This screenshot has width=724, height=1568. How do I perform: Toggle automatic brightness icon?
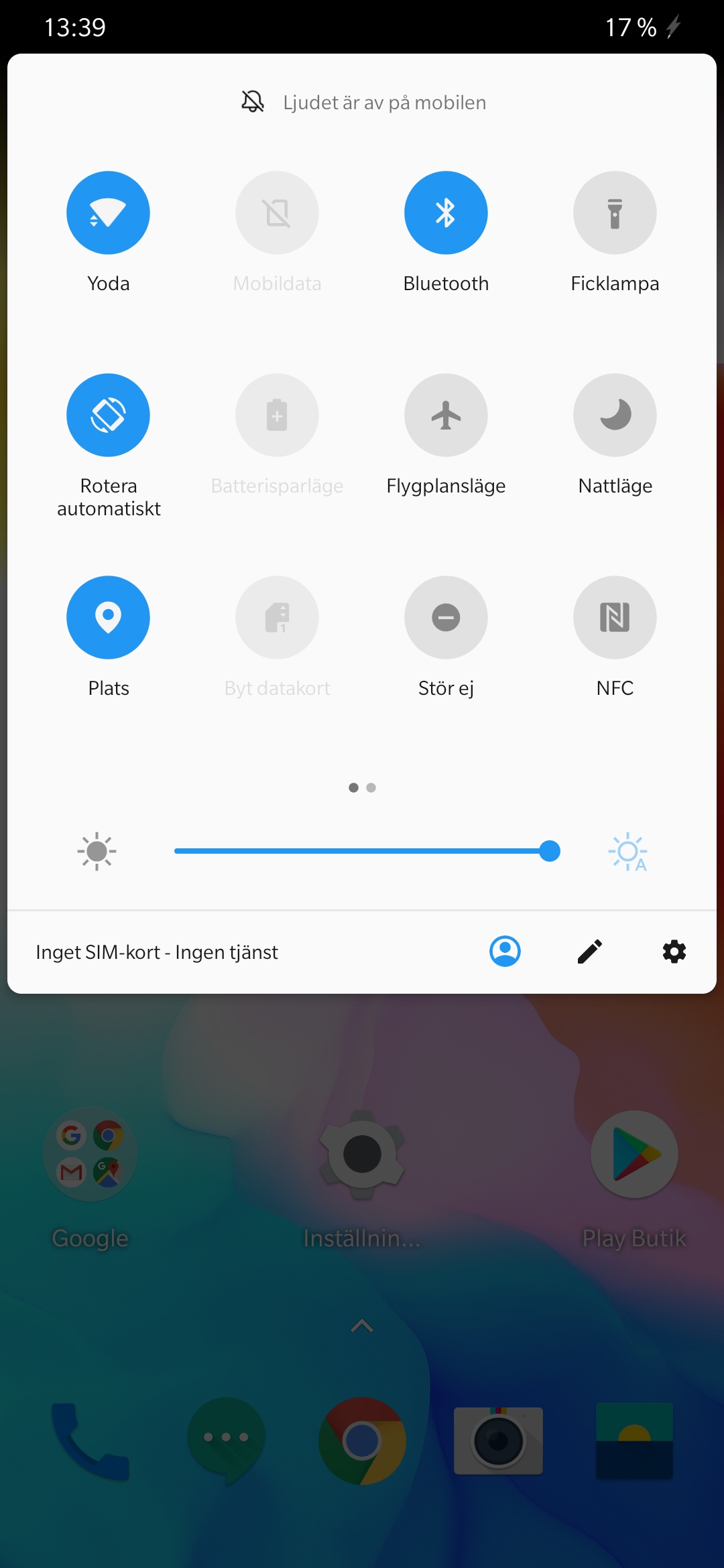pos(628,852)
